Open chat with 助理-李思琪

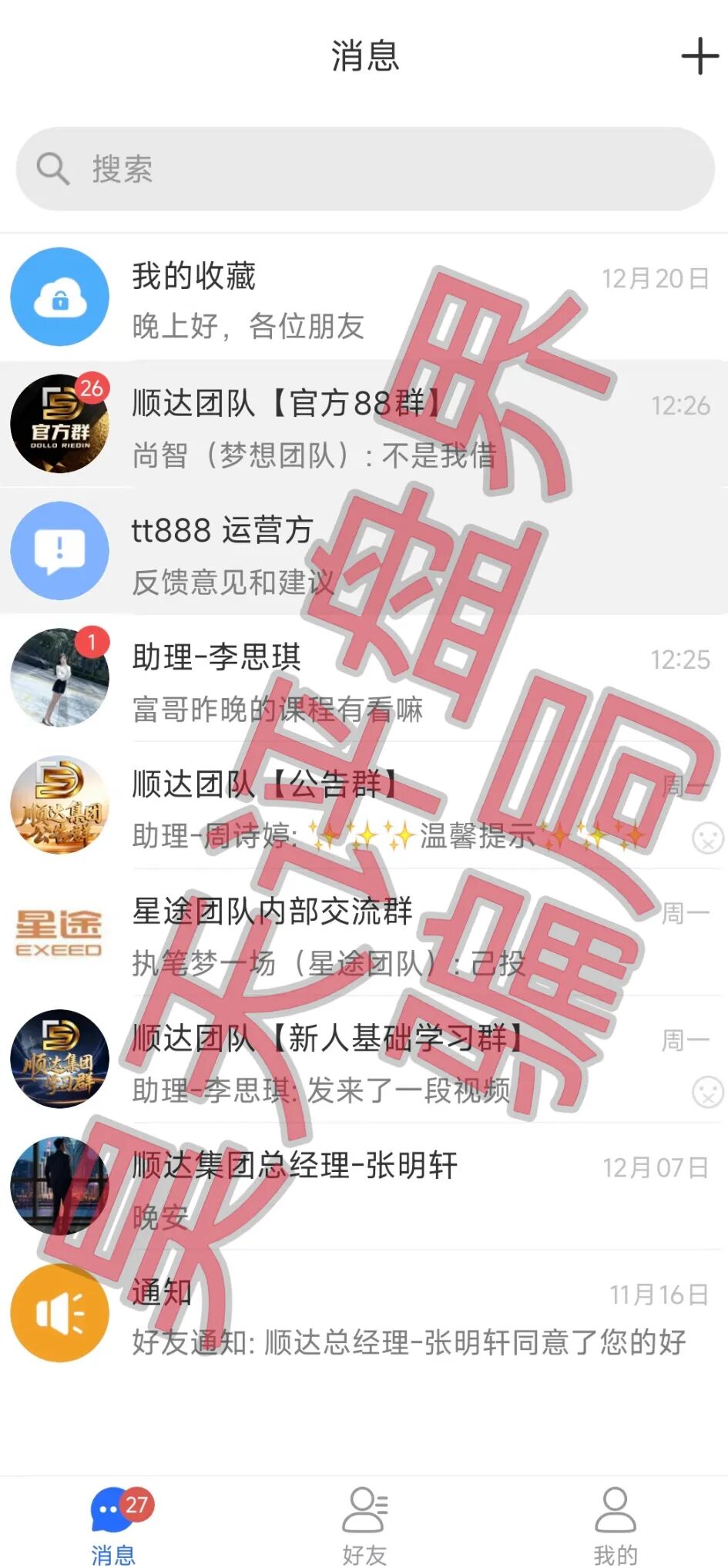point(364,679)
